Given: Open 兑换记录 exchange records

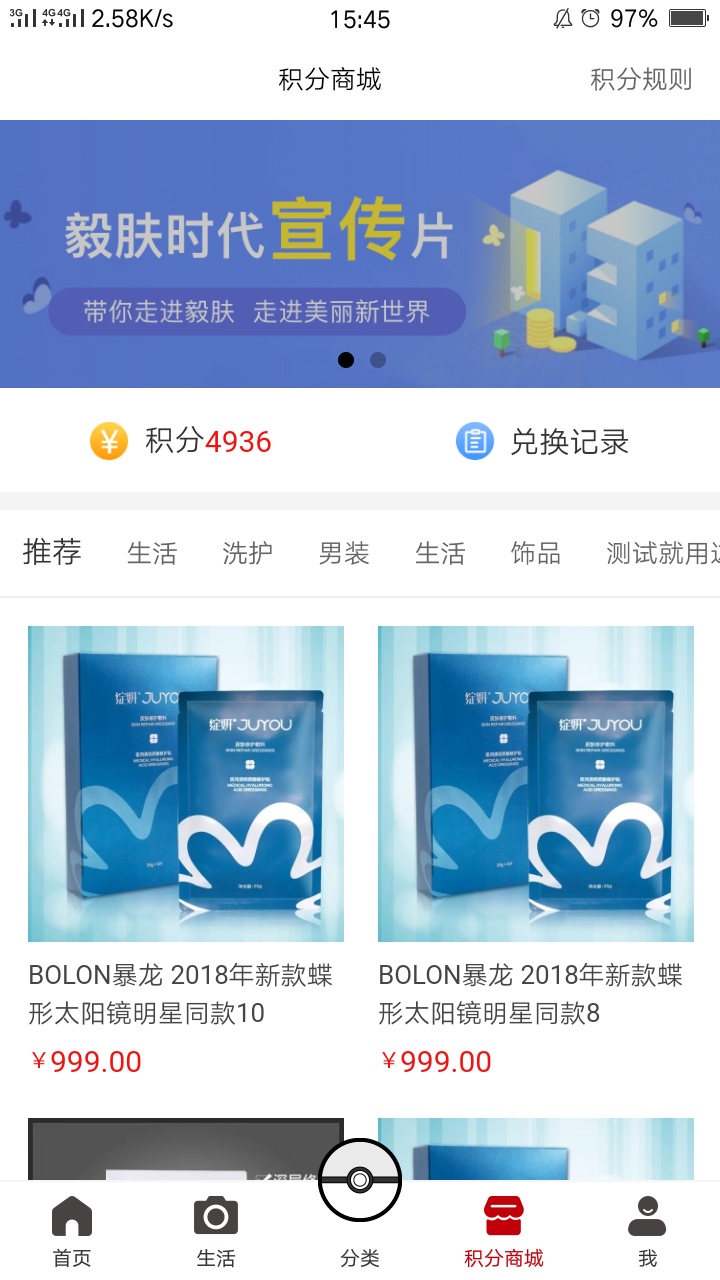Looking at the screenshot, I should [543, 441].
